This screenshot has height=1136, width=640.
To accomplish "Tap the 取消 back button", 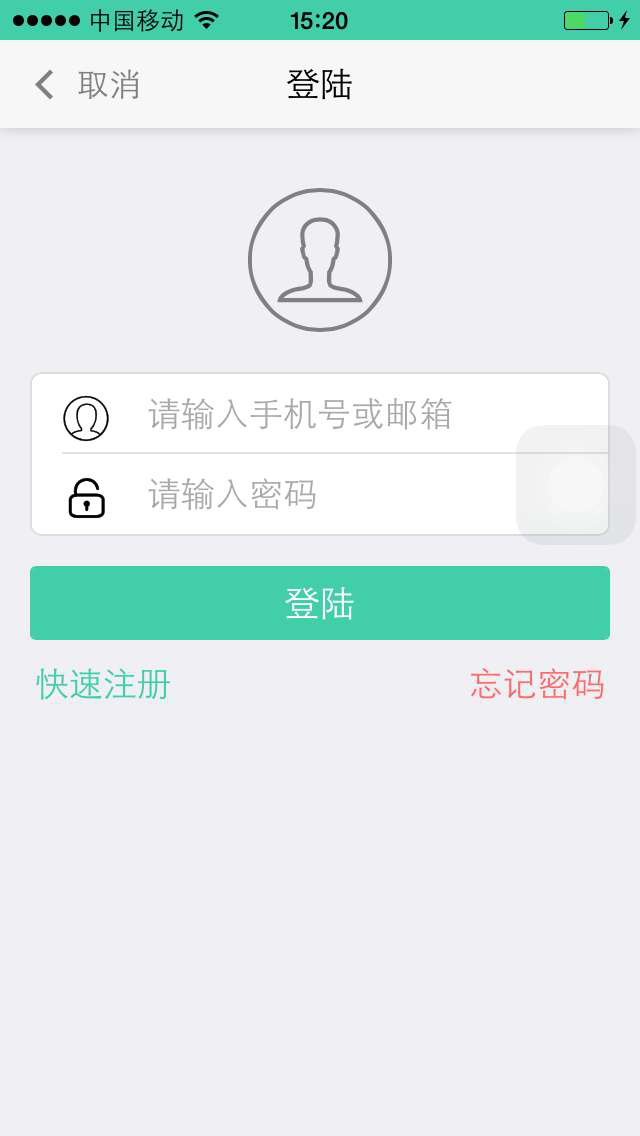I will coord(88,85).
